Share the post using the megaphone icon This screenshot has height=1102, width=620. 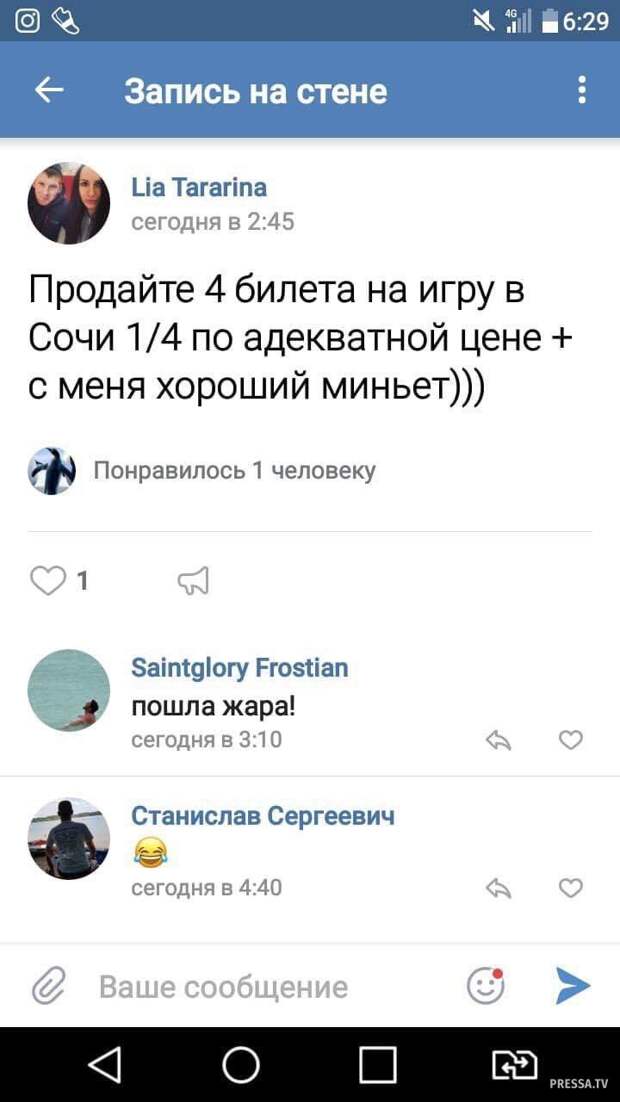tap(193, 581)
